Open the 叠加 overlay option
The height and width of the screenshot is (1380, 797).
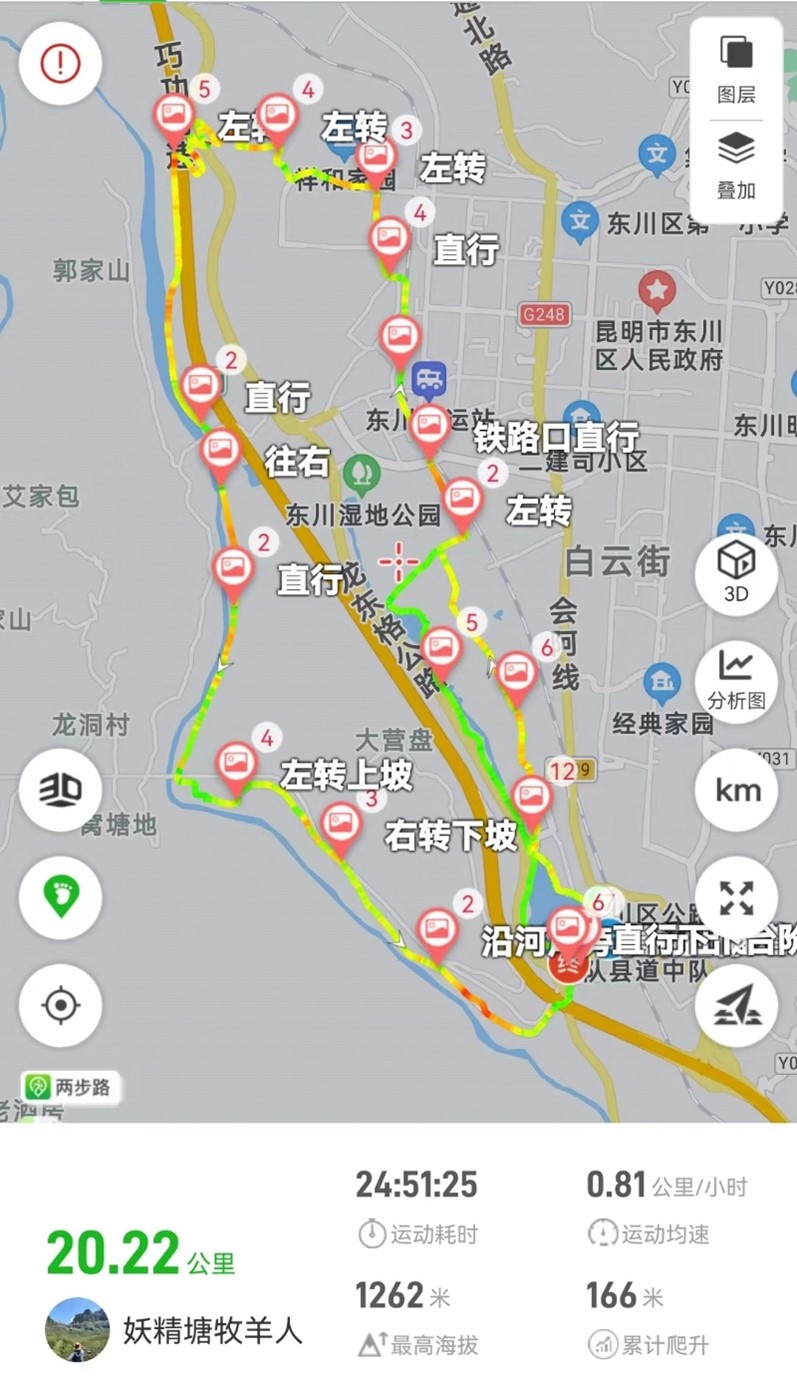[736, 166]
